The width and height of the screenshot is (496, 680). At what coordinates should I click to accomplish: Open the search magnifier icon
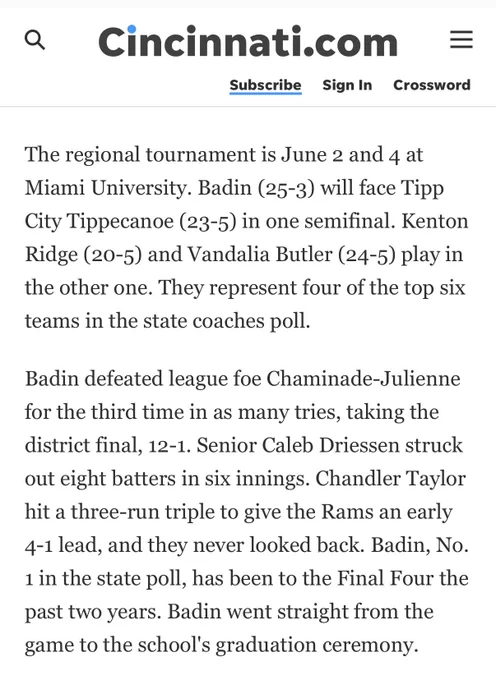click(35, 40)
